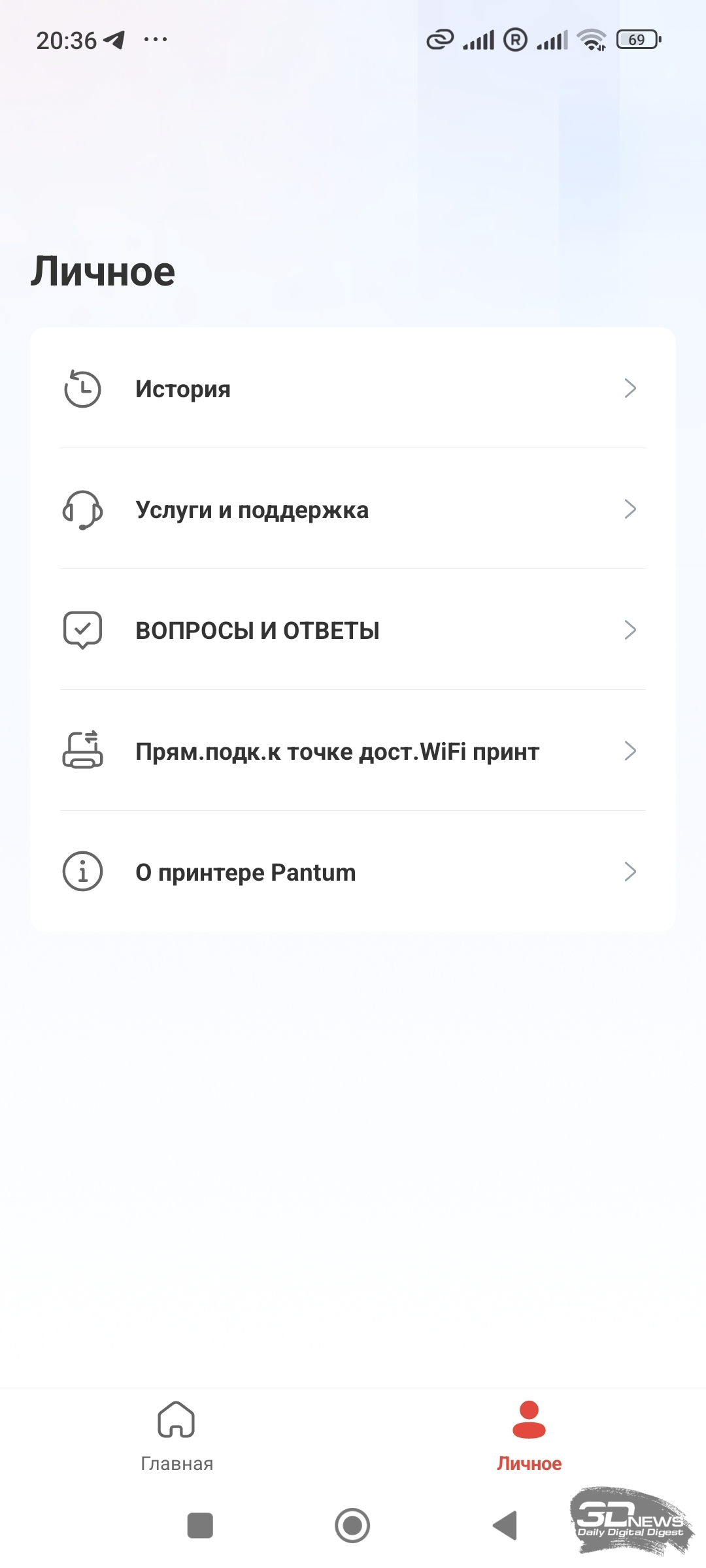Open recent apps with square button

(200, 1526)
